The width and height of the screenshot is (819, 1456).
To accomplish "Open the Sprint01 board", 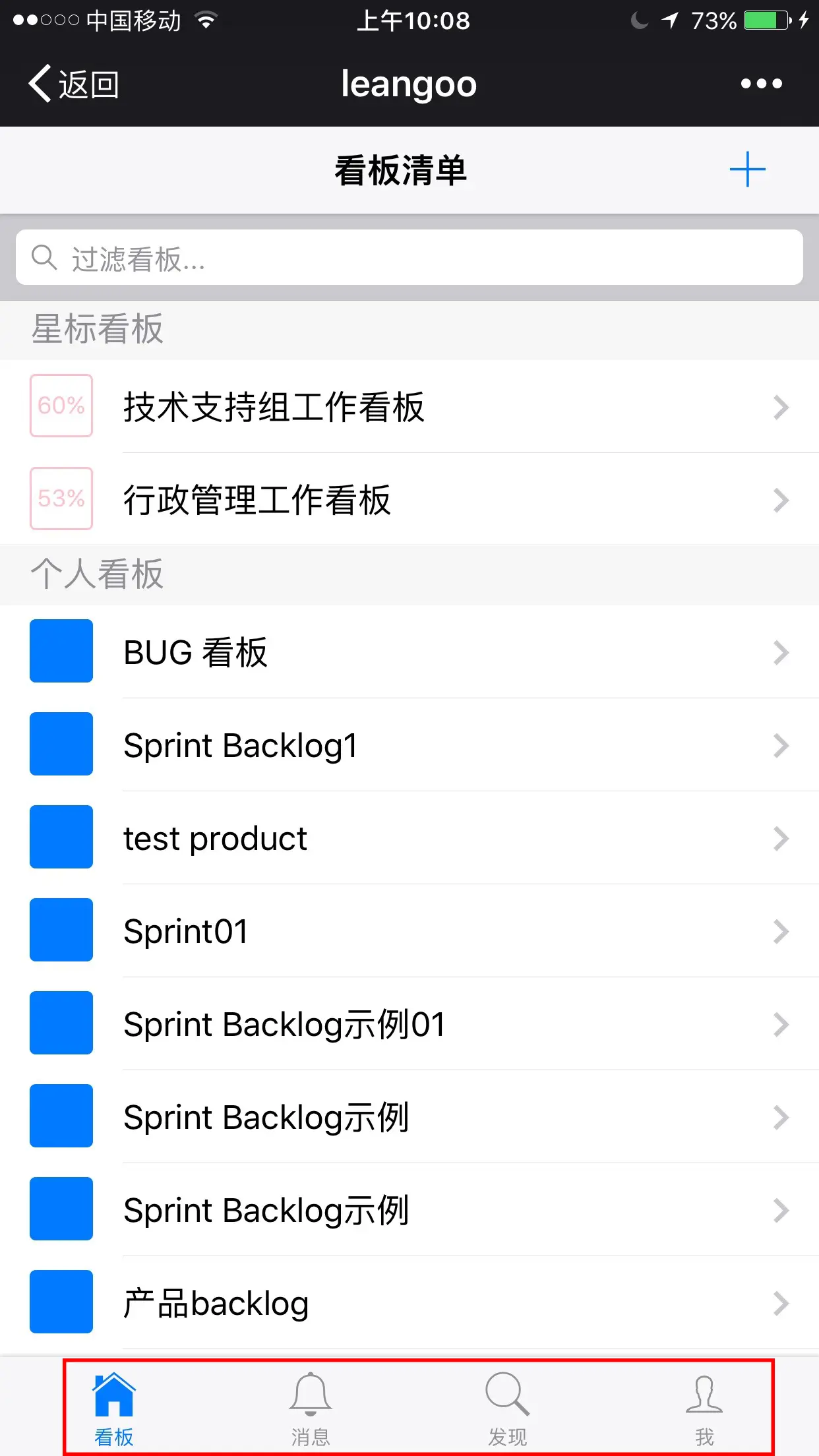I will pos(409,931).
